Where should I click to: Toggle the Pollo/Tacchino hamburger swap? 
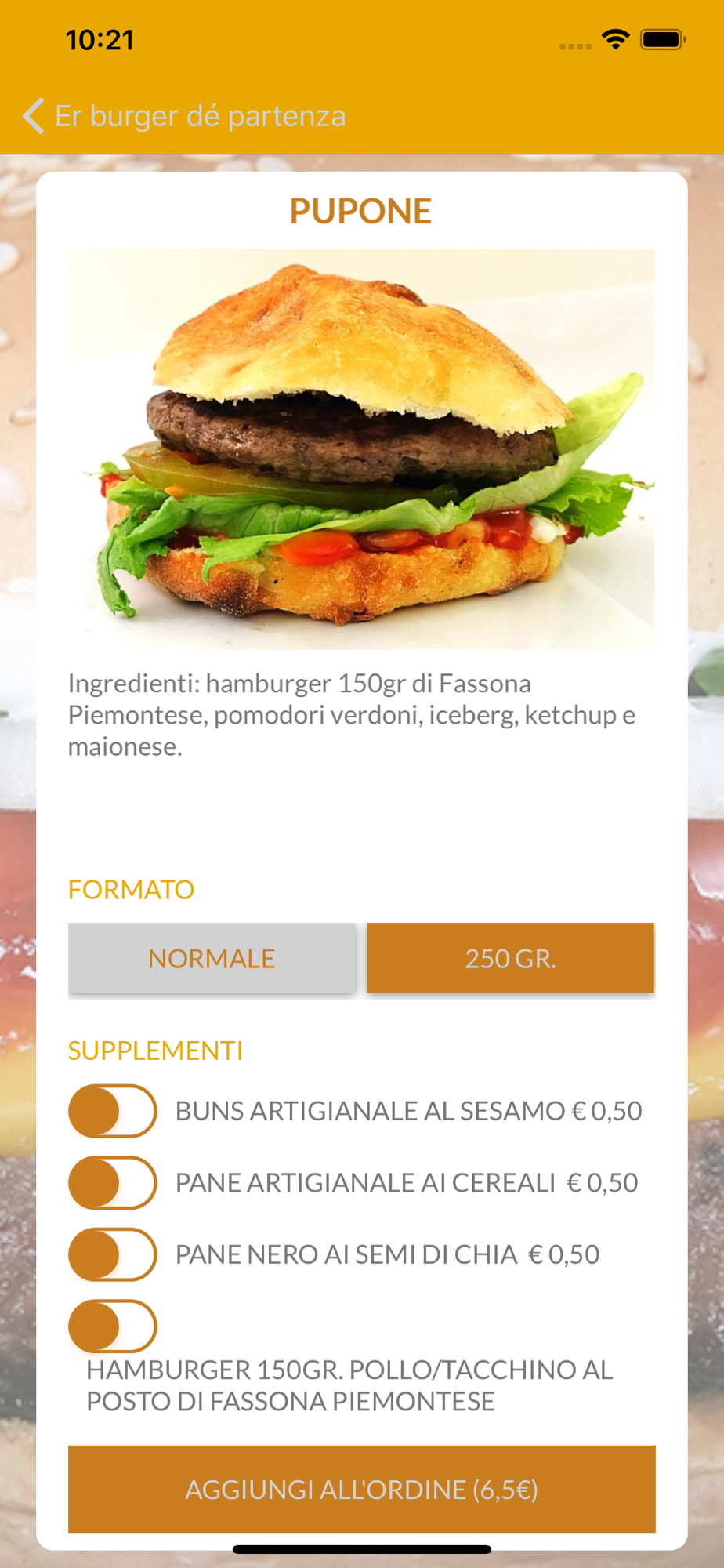tap(113, 1326)
